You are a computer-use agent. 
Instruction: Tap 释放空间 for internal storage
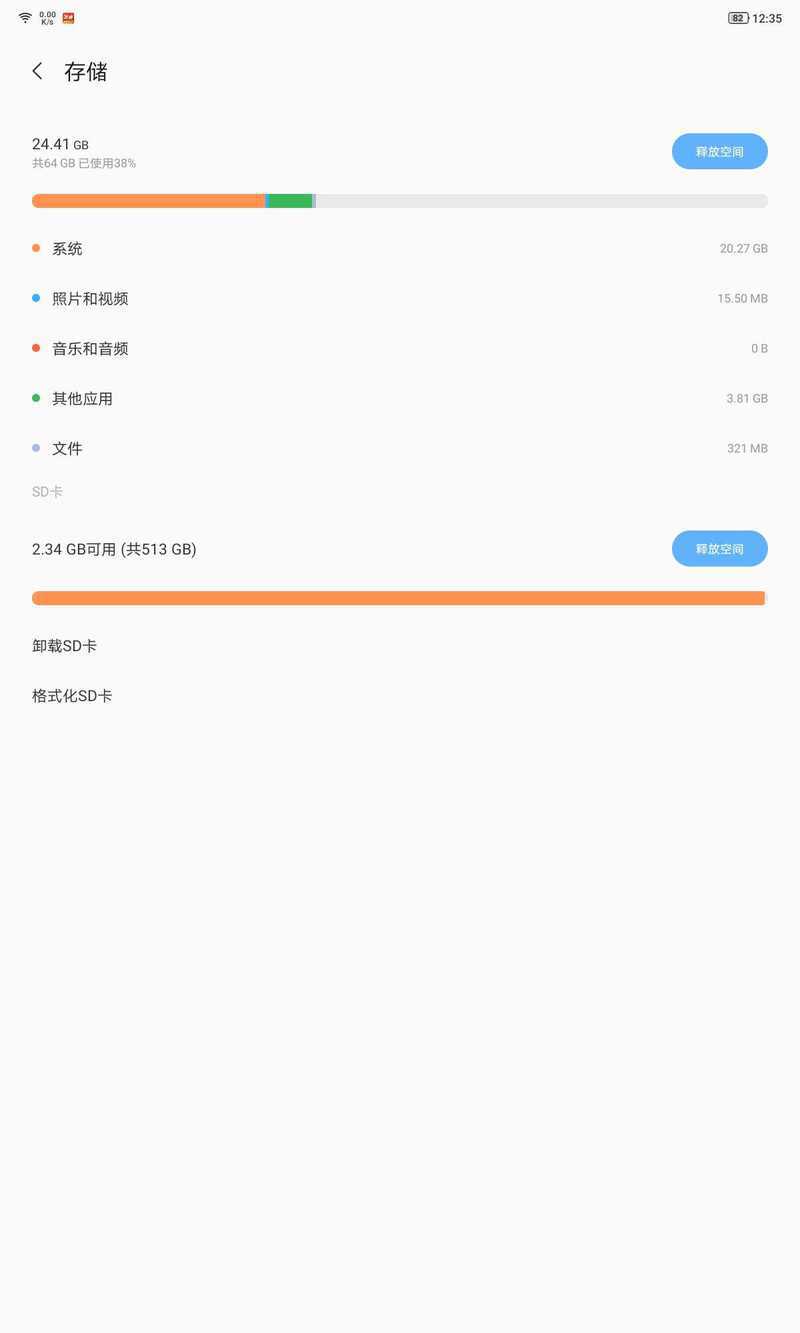pyautogui.click(x=719, y=152)
